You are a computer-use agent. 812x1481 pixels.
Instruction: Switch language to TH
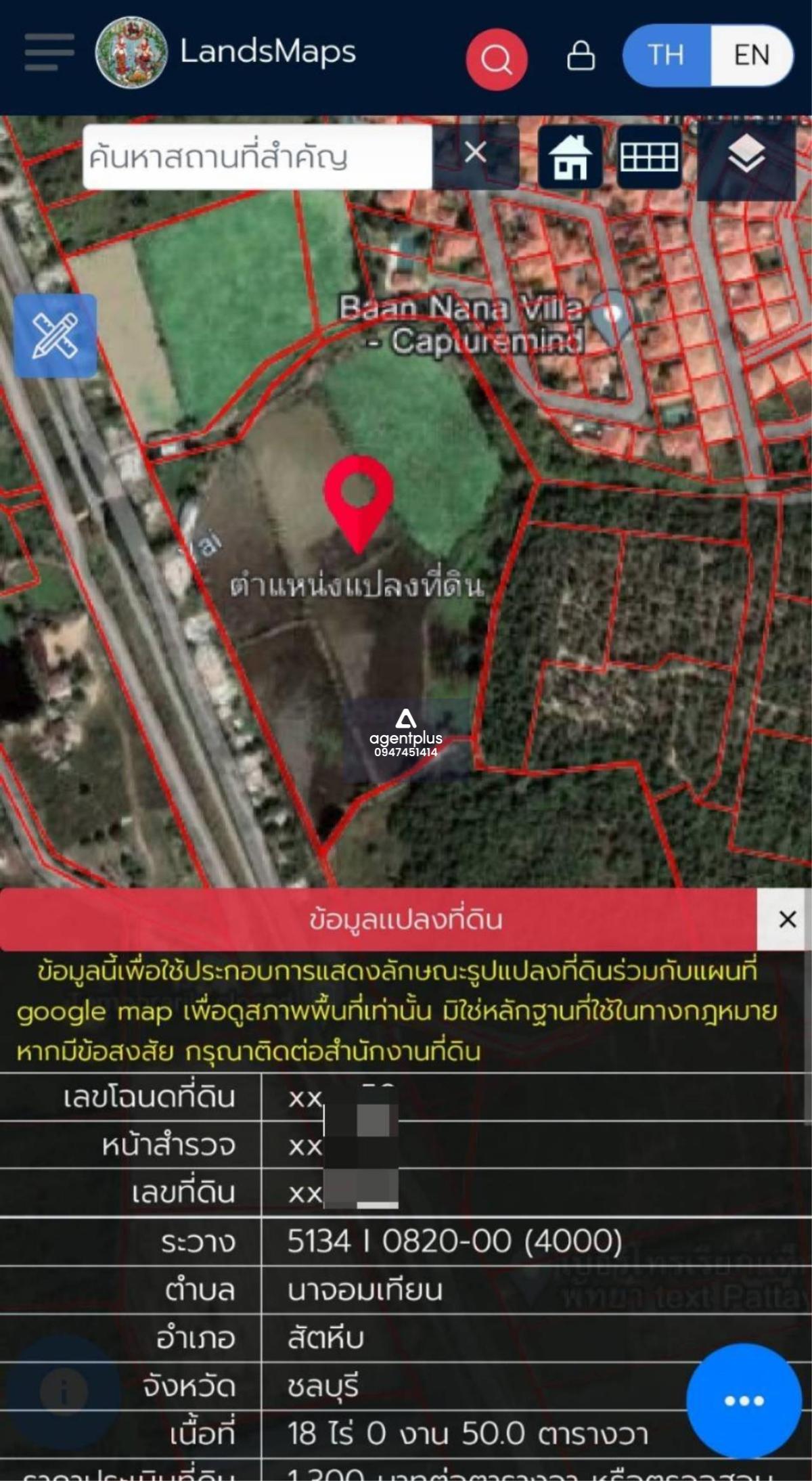click(666, 56)
